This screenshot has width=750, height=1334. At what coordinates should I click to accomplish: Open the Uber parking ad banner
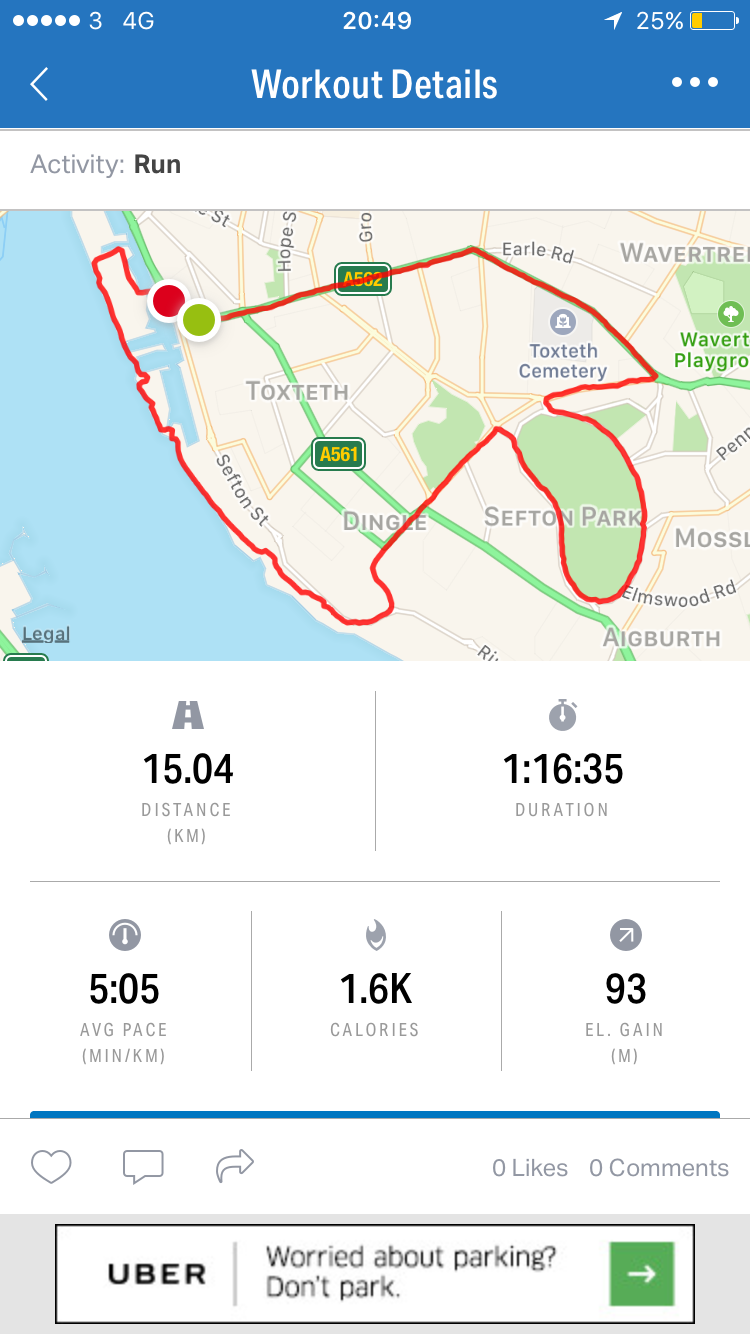[x=400, y=1273]
